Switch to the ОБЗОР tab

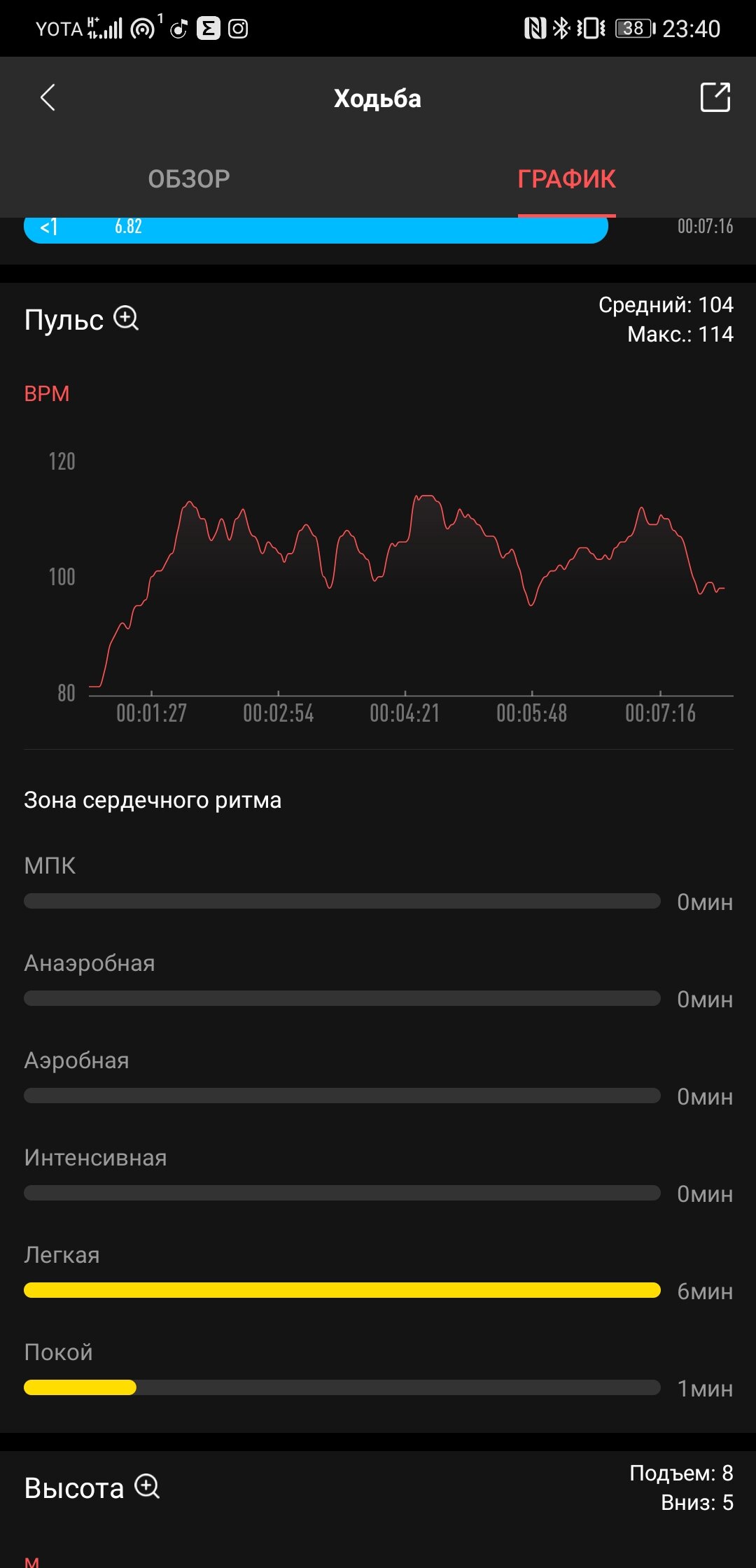(189, 179)
